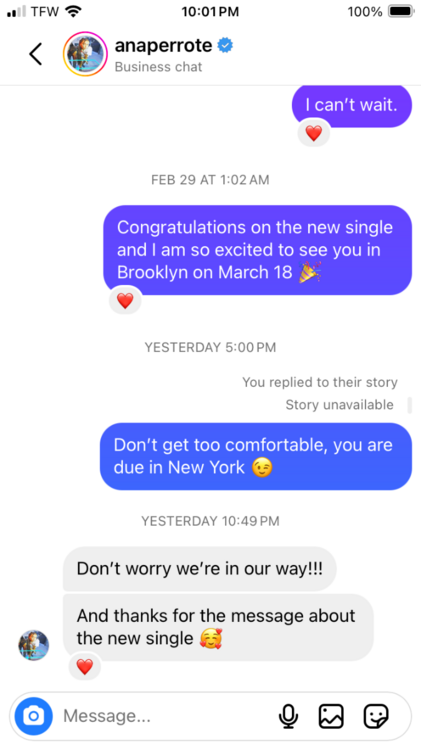Open the sticker picker
Screen dimensions: 421x750
coord(376,716)
